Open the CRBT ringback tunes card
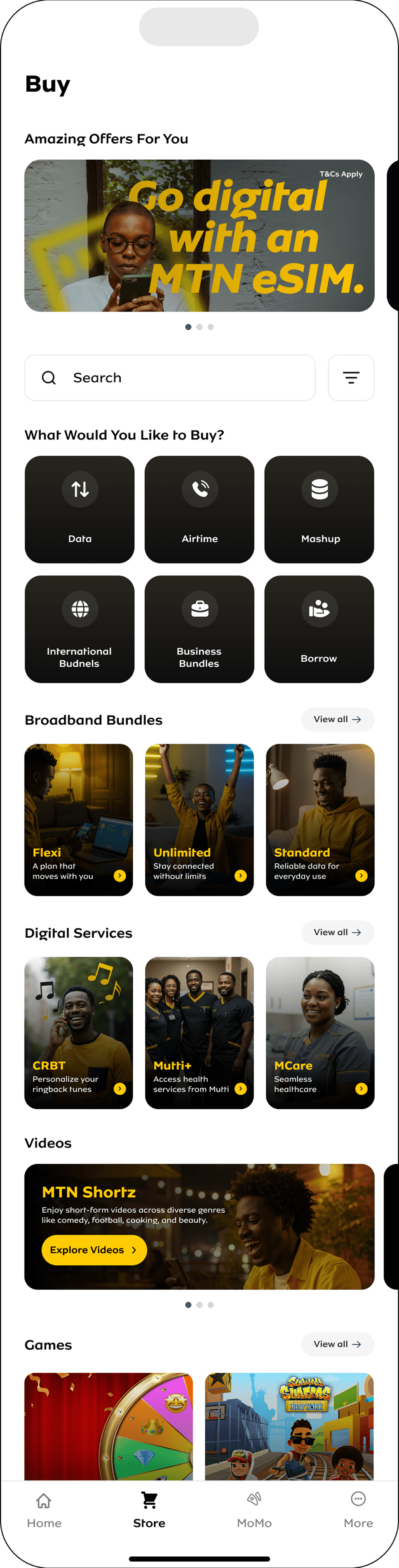 coord(78,1033)
